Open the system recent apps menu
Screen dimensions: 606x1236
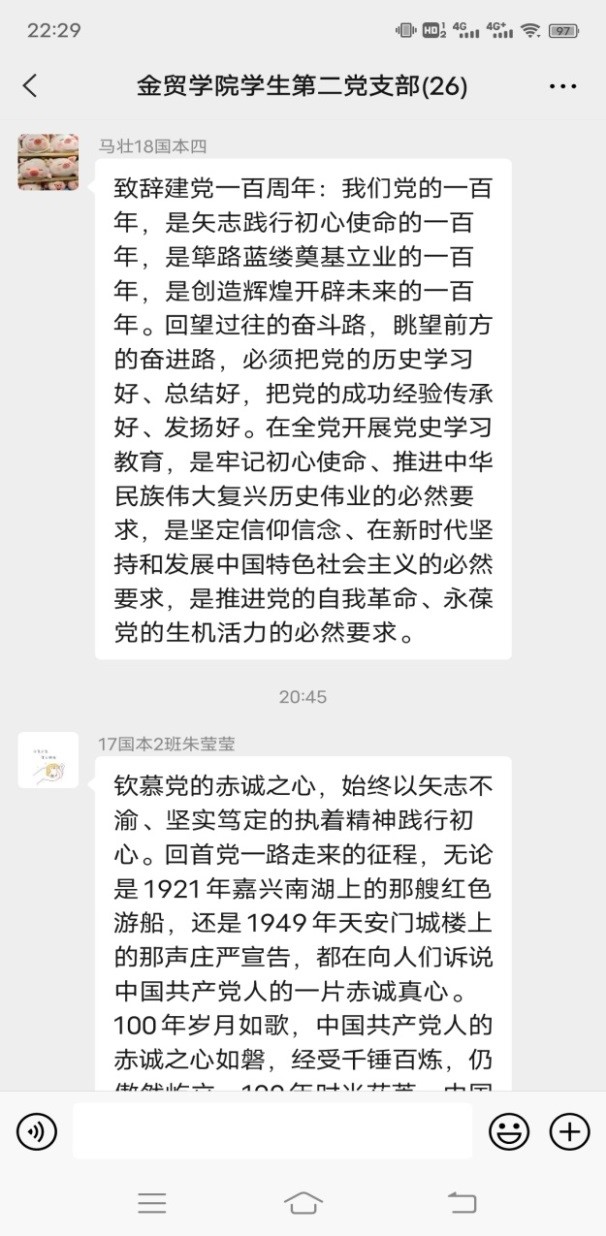[x=152, y=1202]
